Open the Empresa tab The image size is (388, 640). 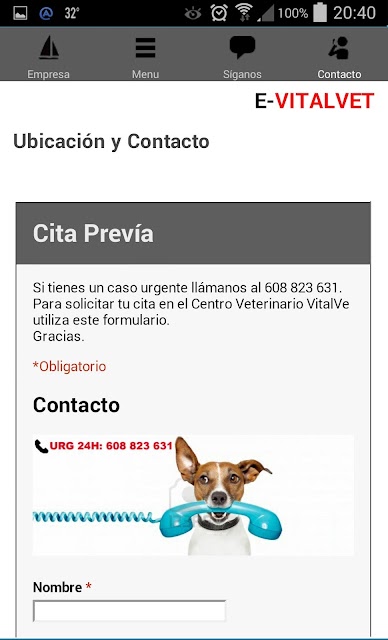[49, 54]
